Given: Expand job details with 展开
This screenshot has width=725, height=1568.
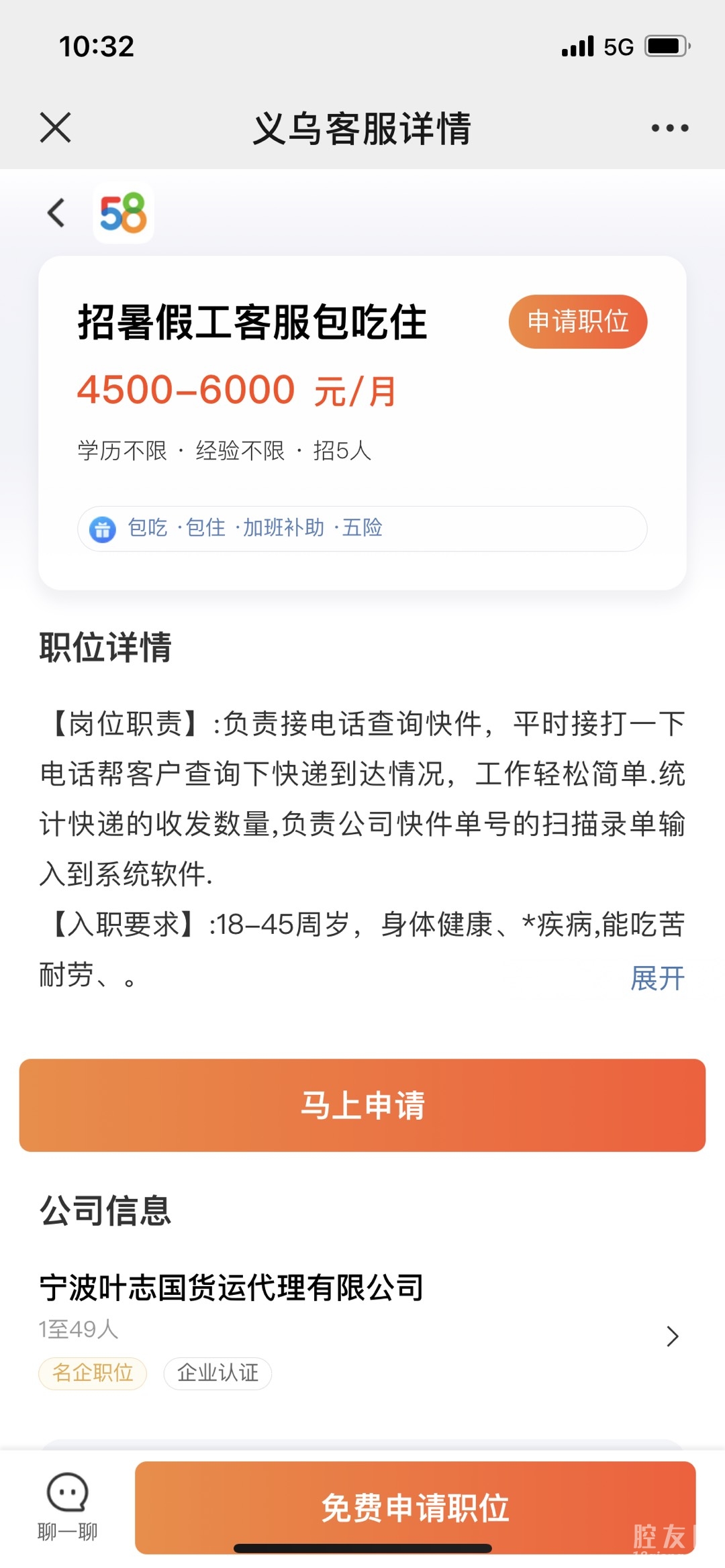Looking at the screenshot, I should [657, 978].
